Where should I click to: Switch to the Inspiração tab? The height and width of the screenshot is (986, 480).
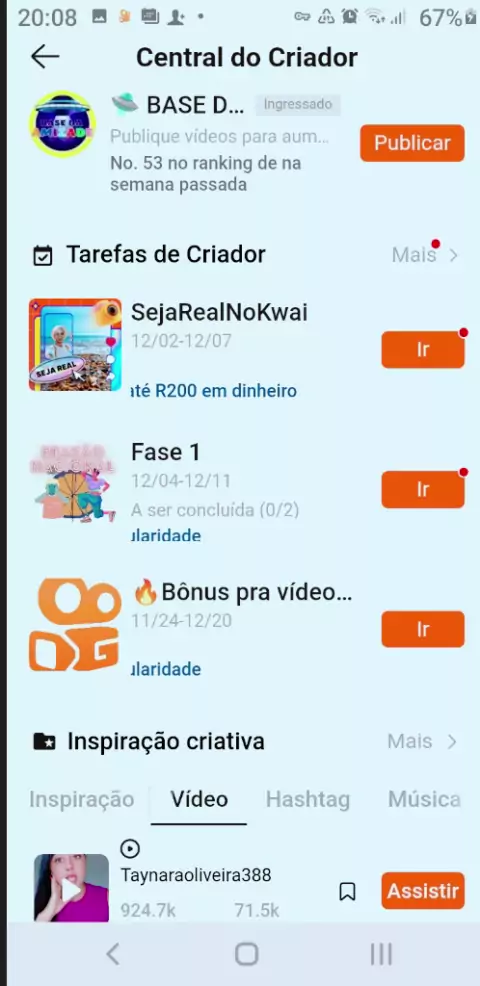tap(82, 799)
